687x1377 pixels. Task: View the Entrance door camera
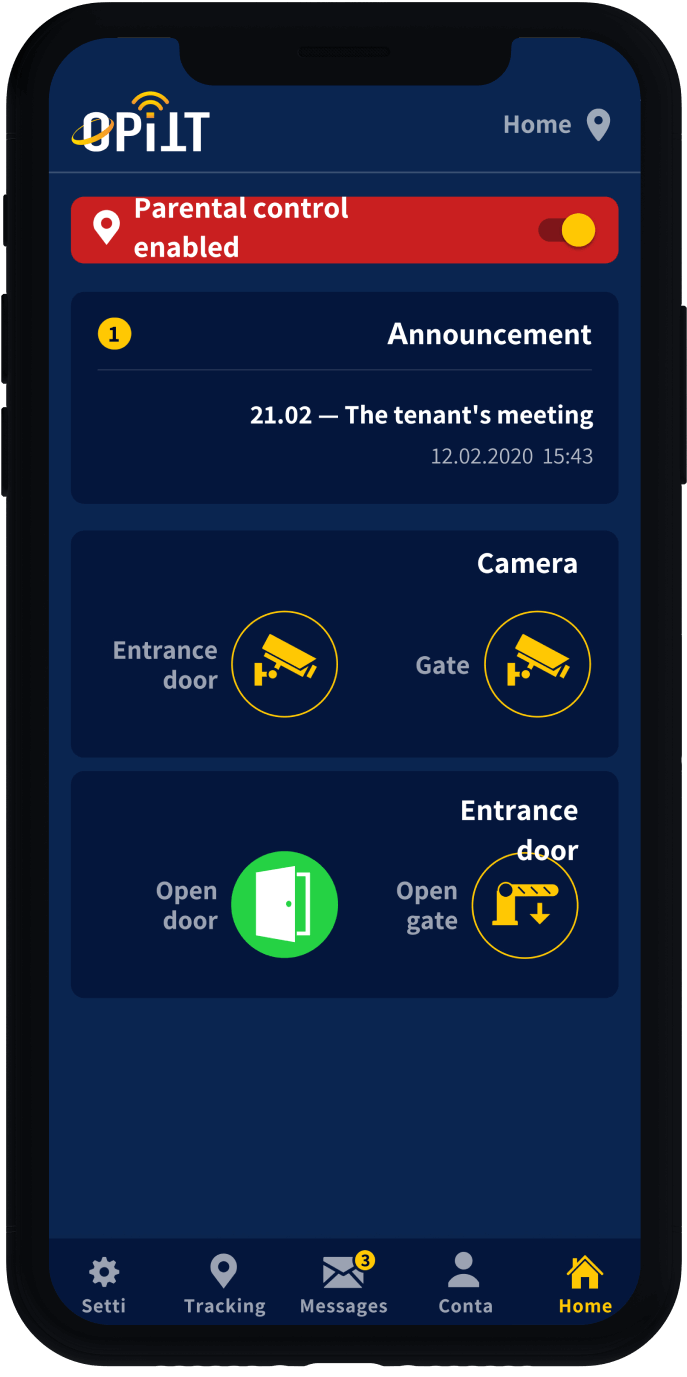[x=284, y=664]
